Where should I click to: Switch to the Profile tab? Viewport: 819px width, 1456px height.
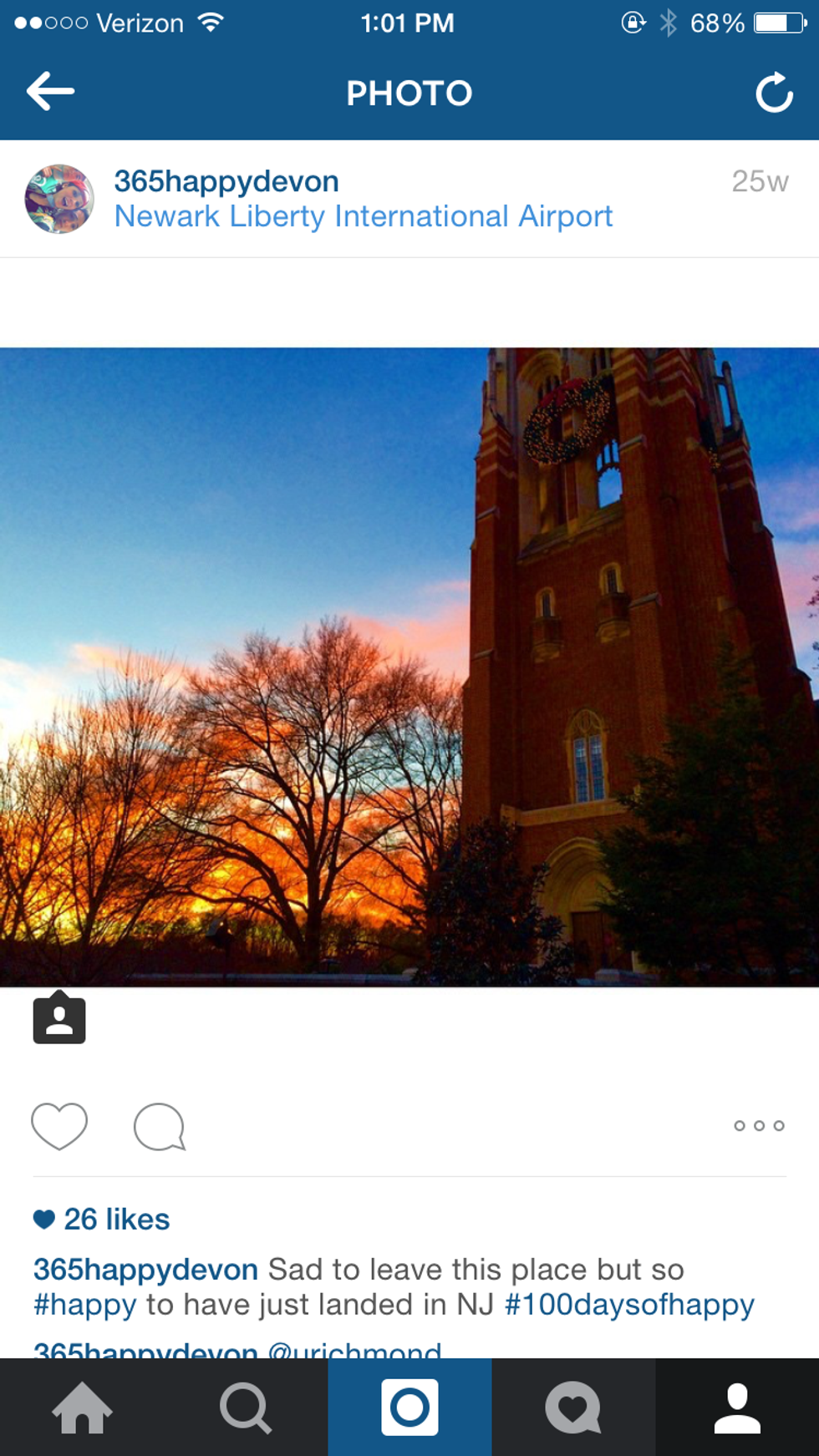737,1408
